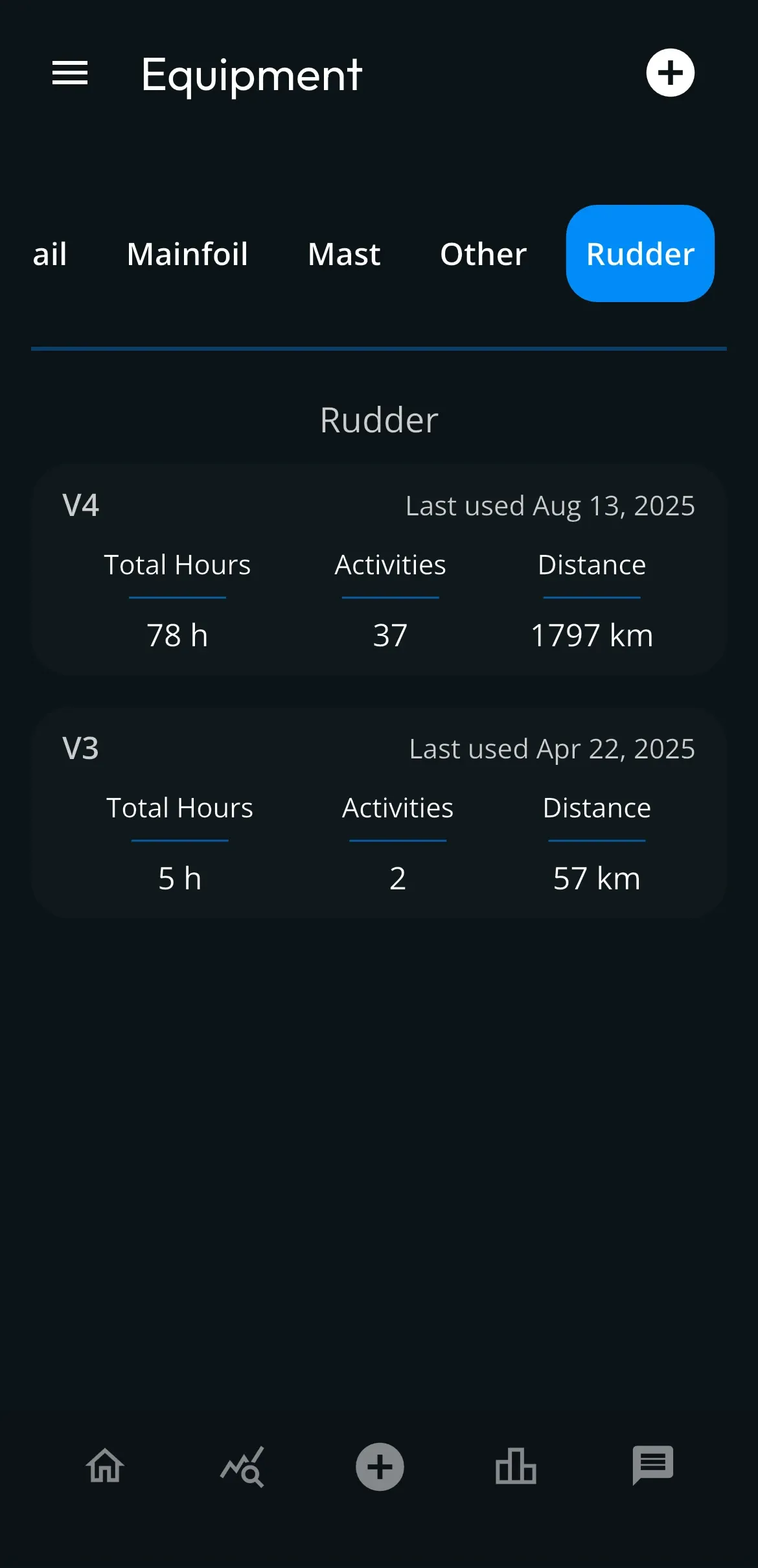Tap the Rudder section heading

[x=379, y=419]
